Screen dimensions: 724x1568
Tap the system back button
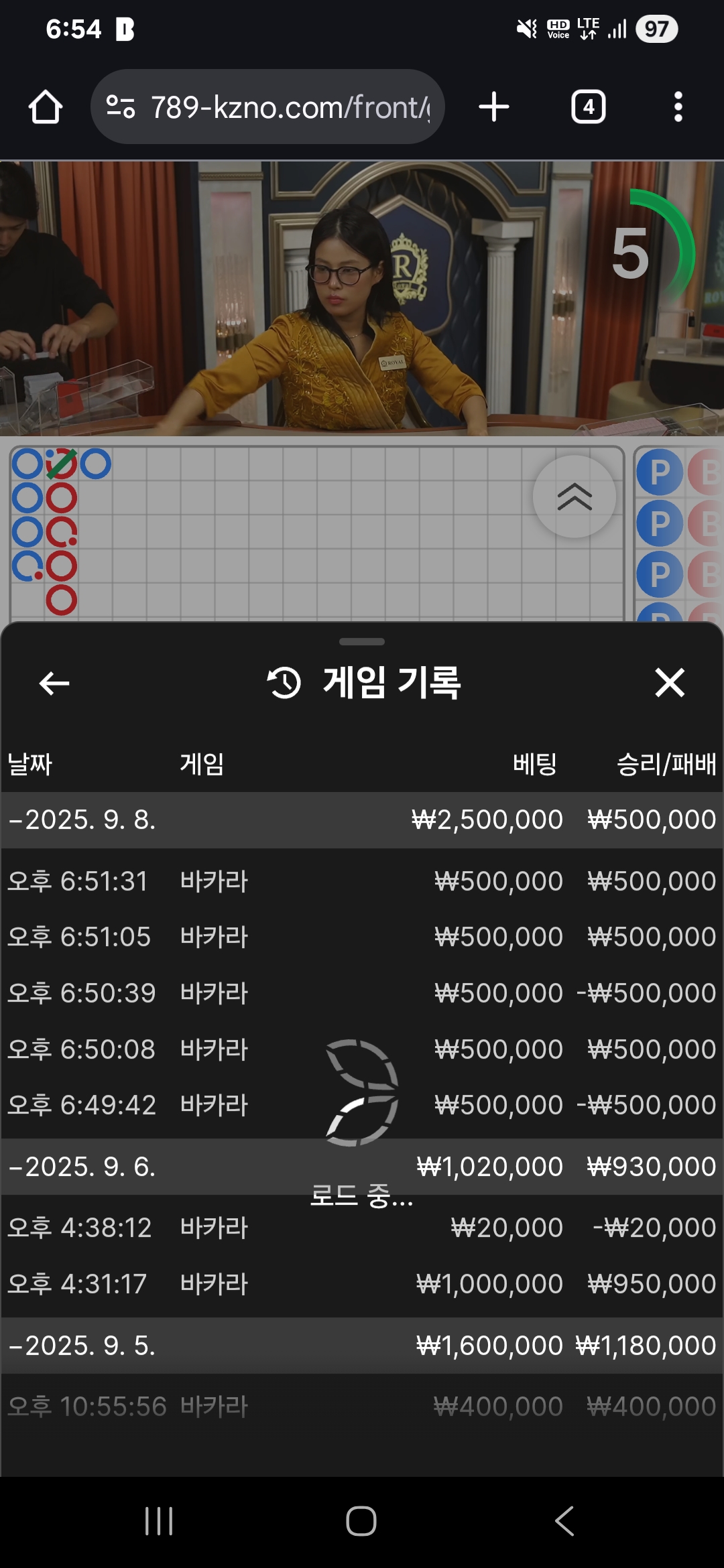(x=564, y=1521)
